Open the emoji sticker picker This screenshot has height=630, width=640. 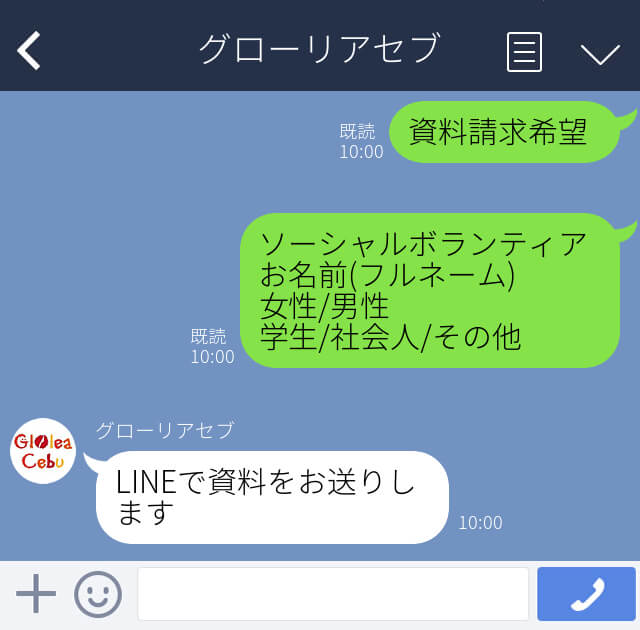pyautogui.click(x=98, y=594)
